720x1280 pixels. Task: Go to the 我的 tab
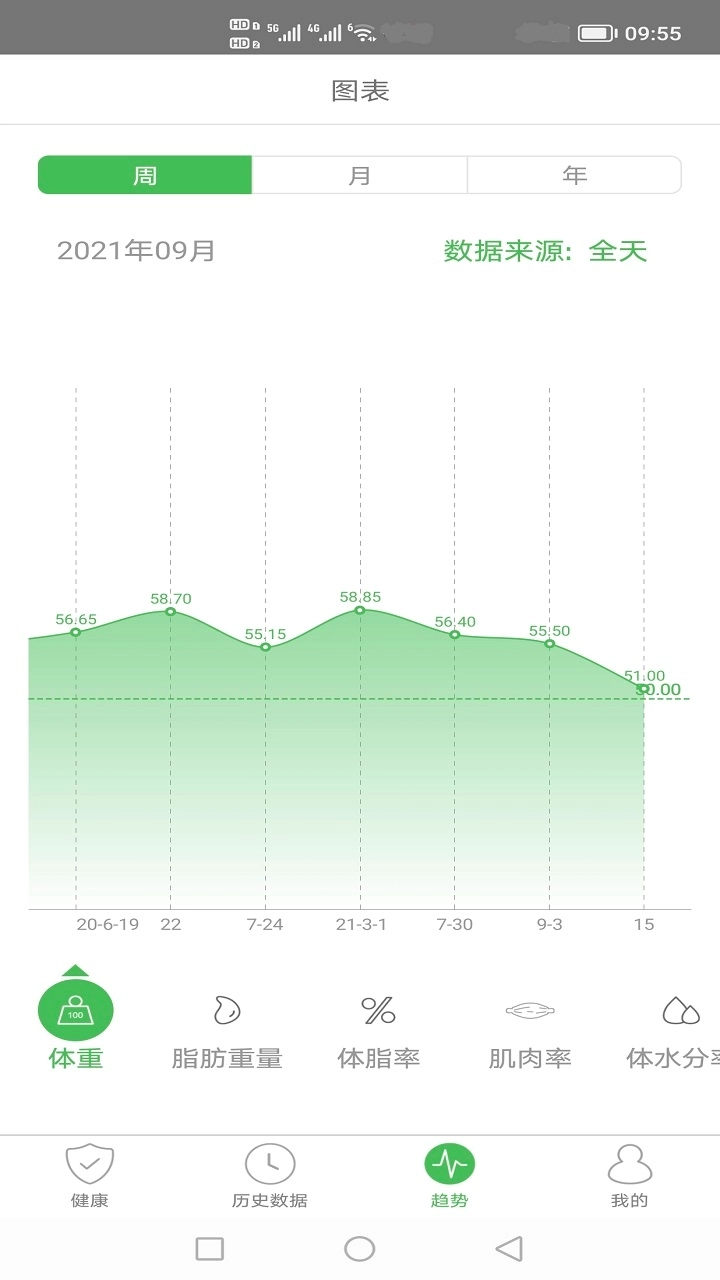tap(630, 1177)
